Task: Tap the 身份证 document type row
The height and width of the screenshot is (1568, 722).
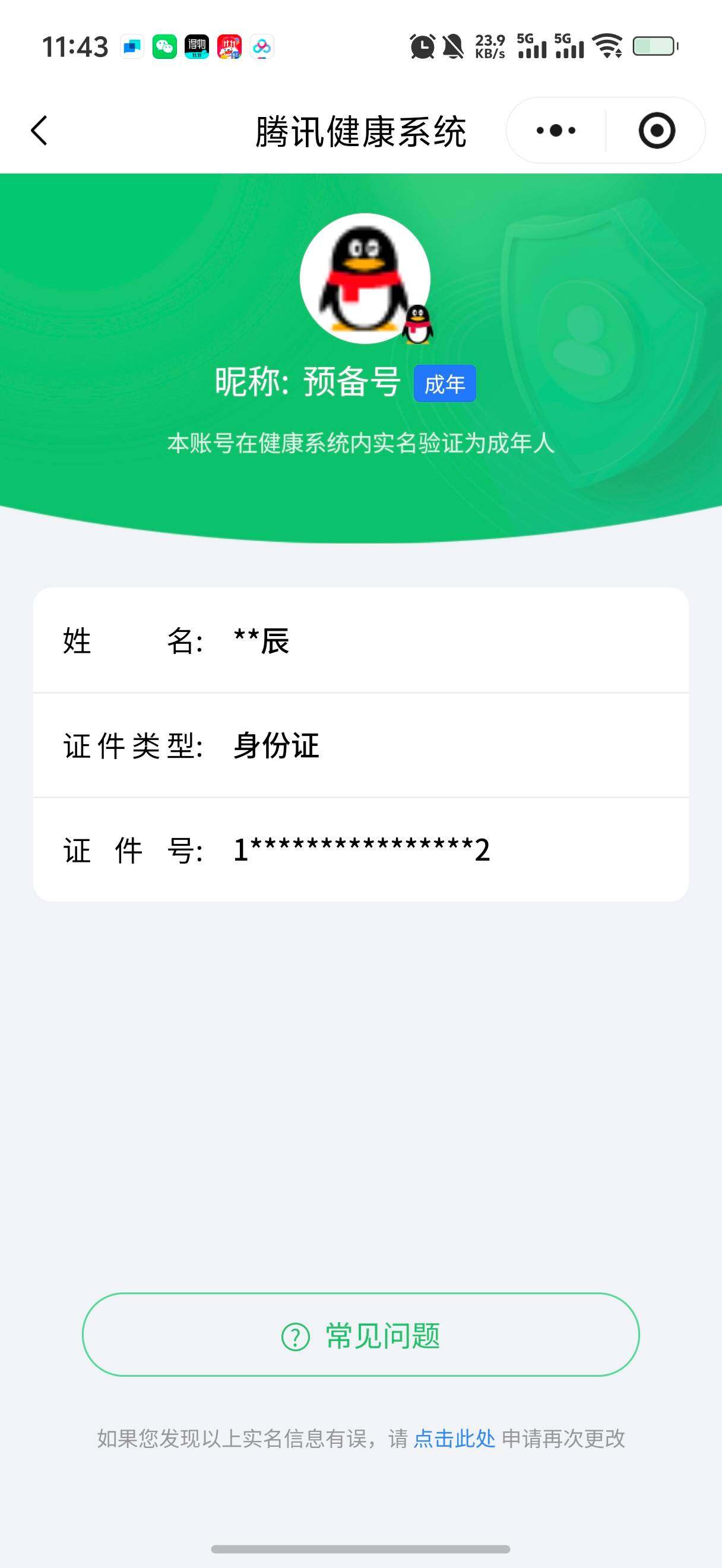Action: click(360, 746)
